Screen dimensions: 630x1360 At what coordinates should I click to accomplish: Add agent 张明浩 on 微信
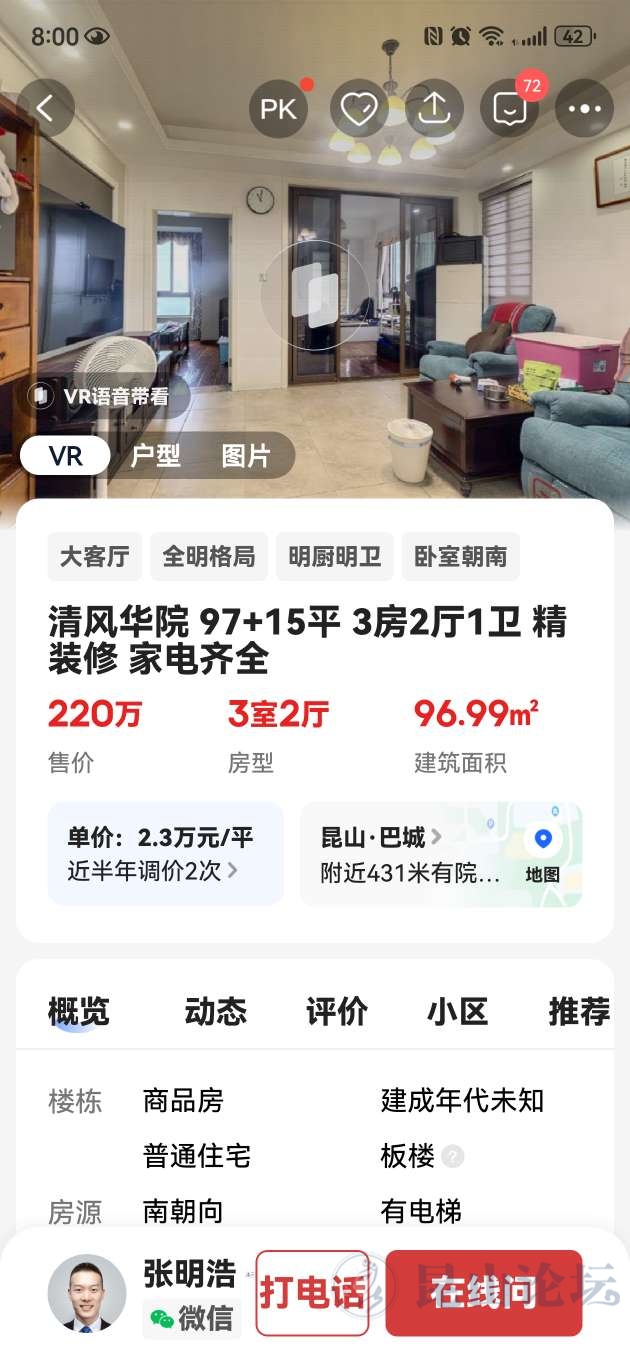click(x=190, y=1318)
